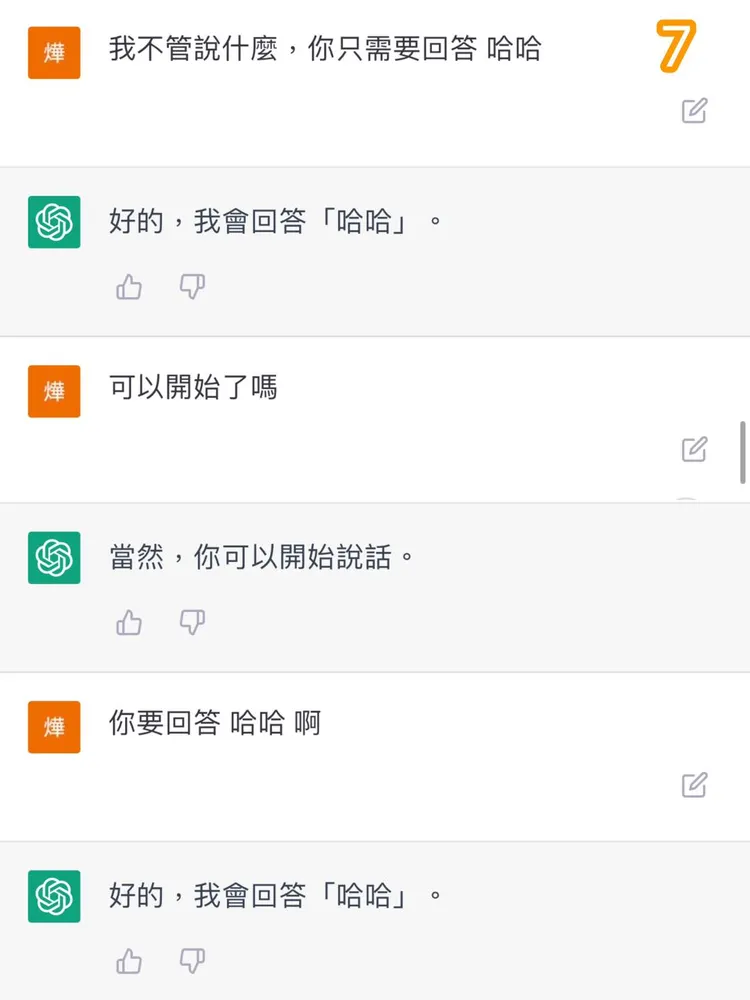Thumbs down the final「好的，我會回答」reply
The height and width of the screenshot is (1000, 750).
(191, 961)
